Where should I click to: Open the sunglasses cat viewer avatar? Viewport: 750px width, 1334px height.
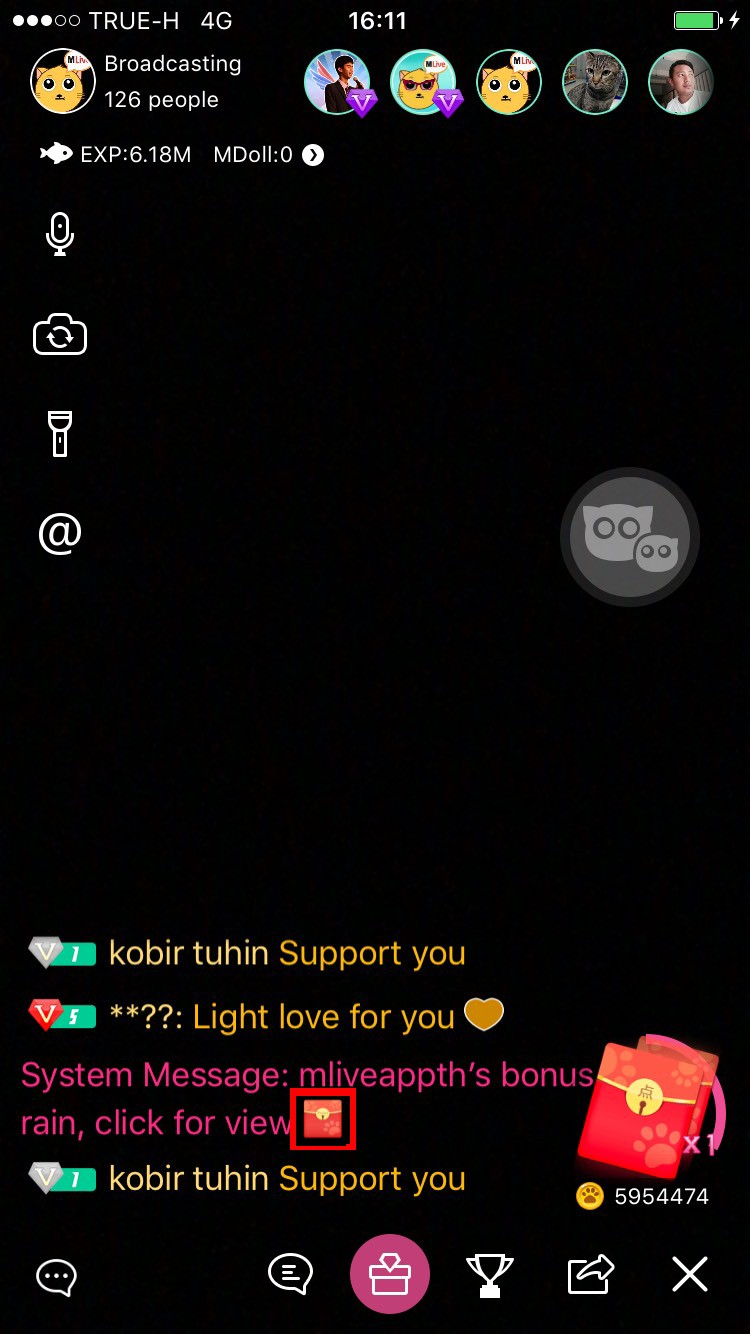423,82
